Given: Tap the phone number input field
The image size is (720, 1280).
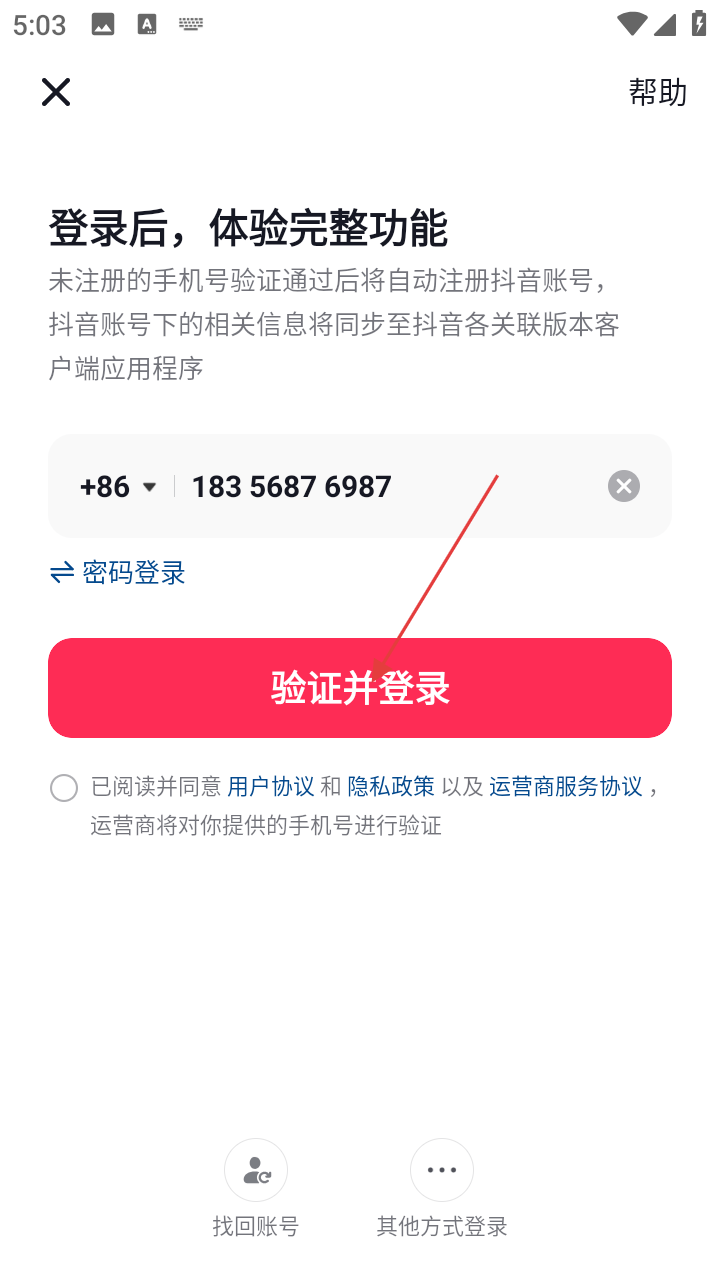Looking at the screenshot, I should click(x=380, y=487).
